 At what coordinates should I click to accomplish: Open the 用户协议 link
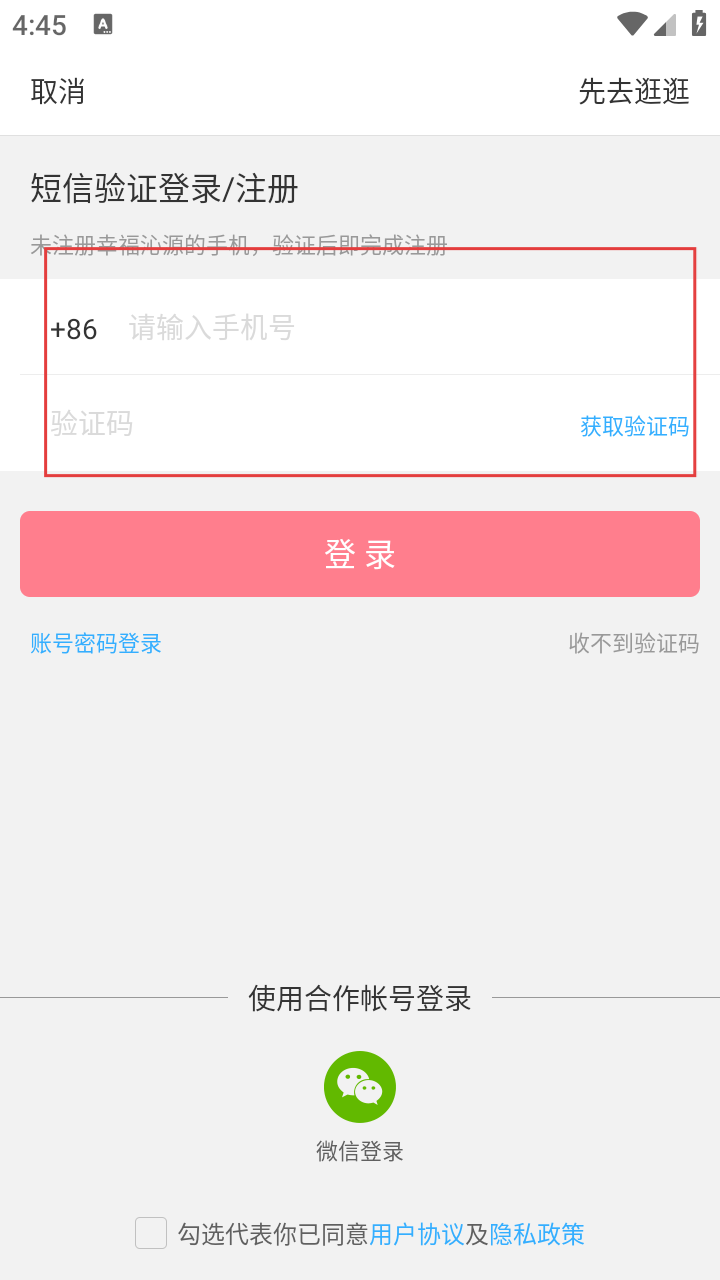point(417,1234)
